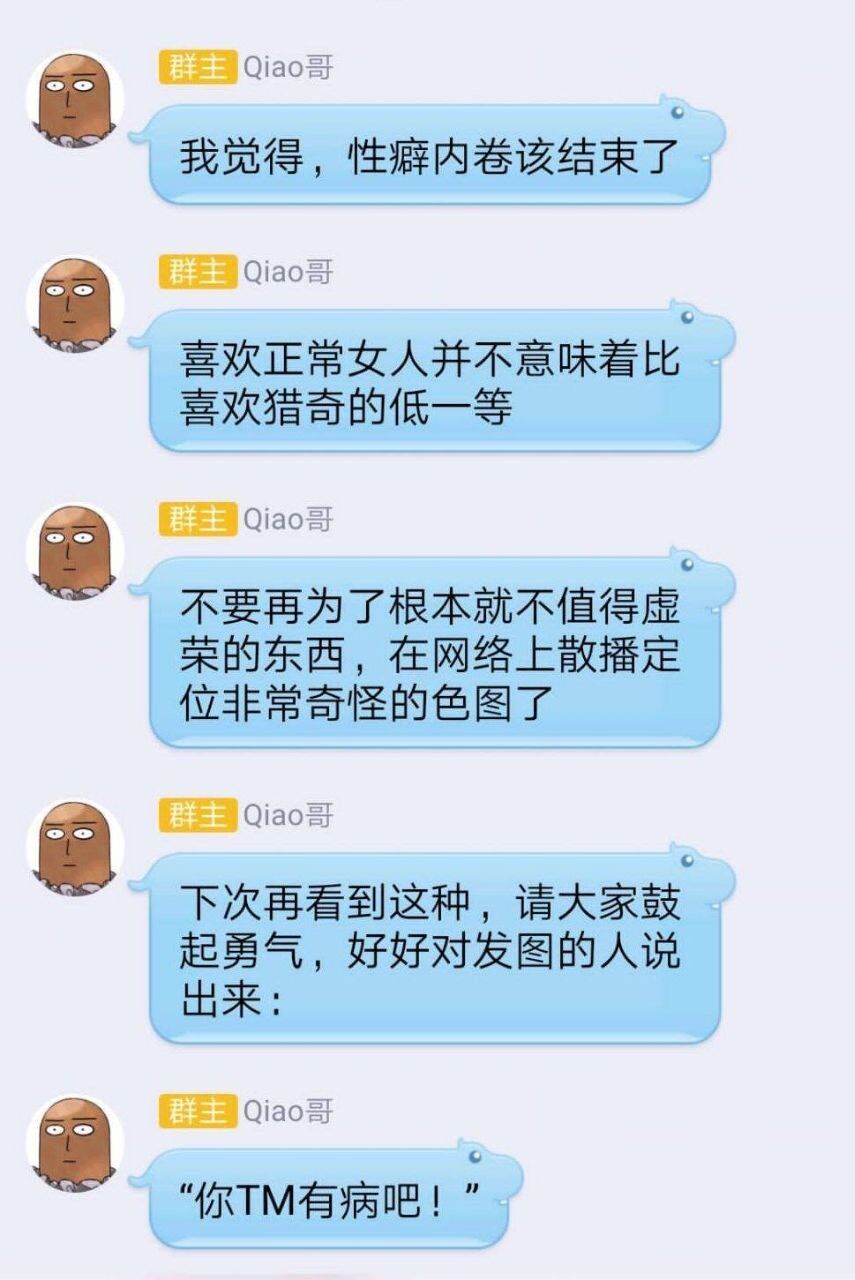
Task: Open avatar beside "下次再看到这种" message
Action: tap(75, 847)
